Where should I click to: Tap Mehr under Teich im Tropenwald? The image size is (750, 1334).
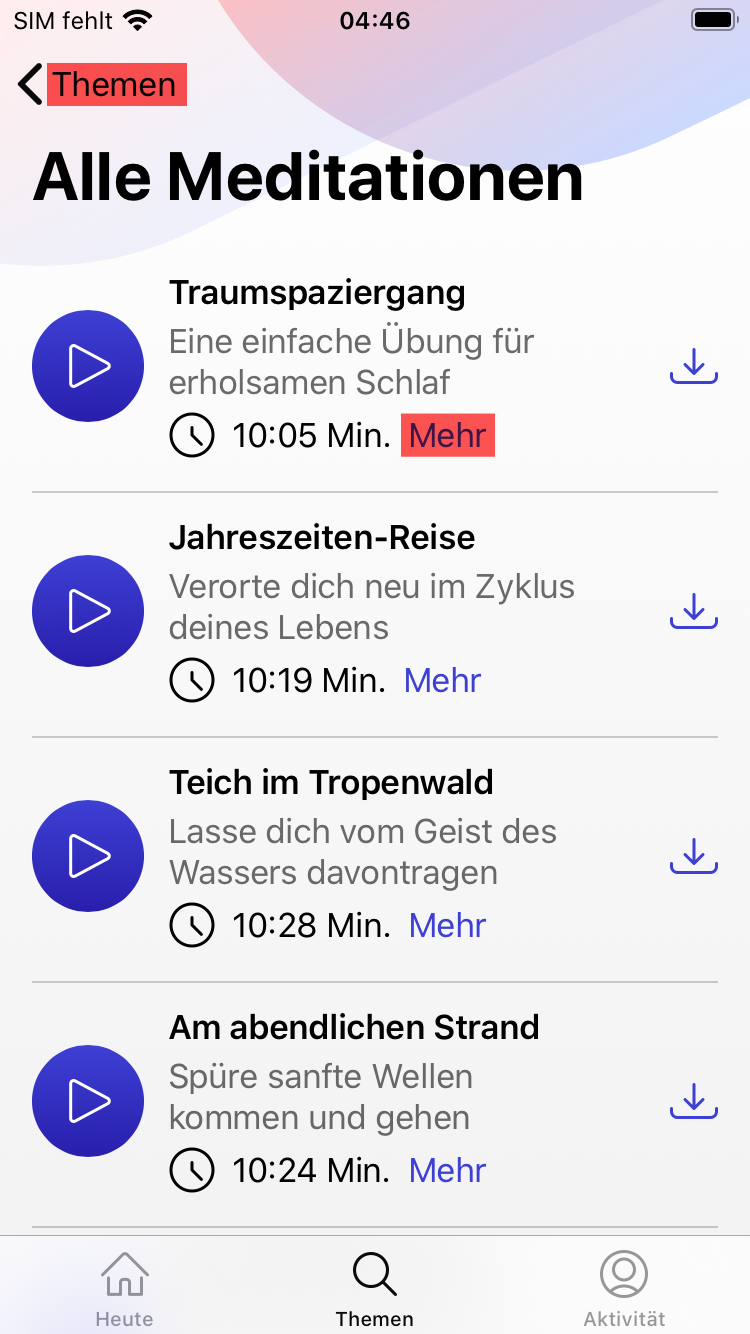coord(448,926)
